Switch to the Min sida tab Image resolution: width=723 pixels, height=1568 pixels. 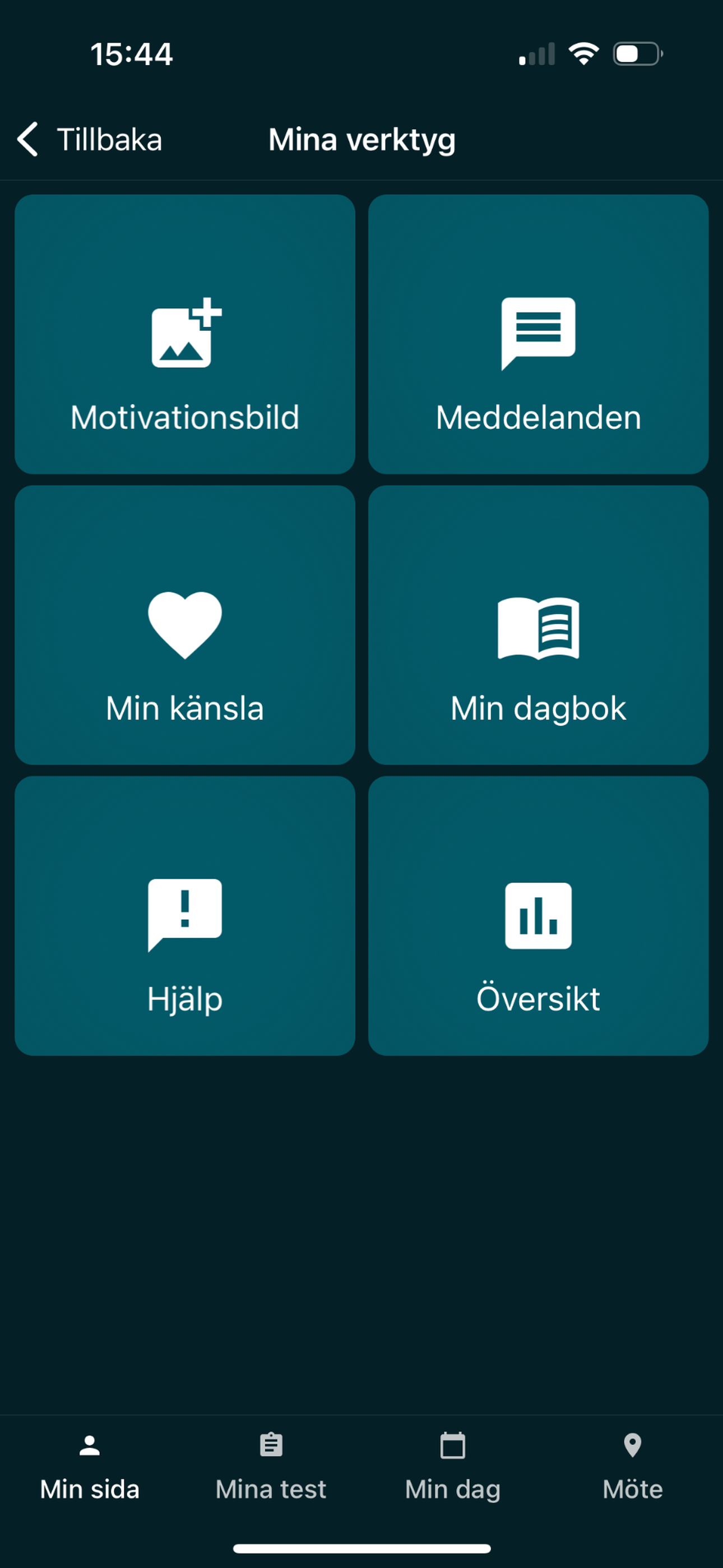(90, 1468)
